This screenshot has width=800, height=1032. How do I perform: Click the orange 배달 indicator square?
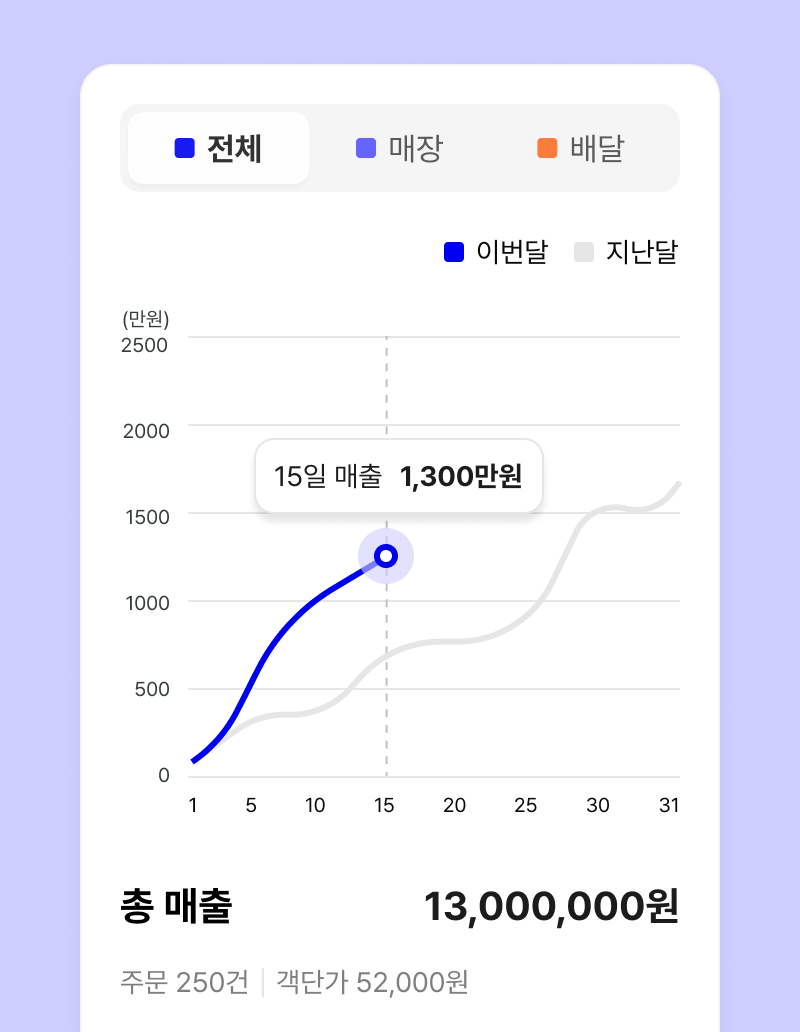point(546,147)
